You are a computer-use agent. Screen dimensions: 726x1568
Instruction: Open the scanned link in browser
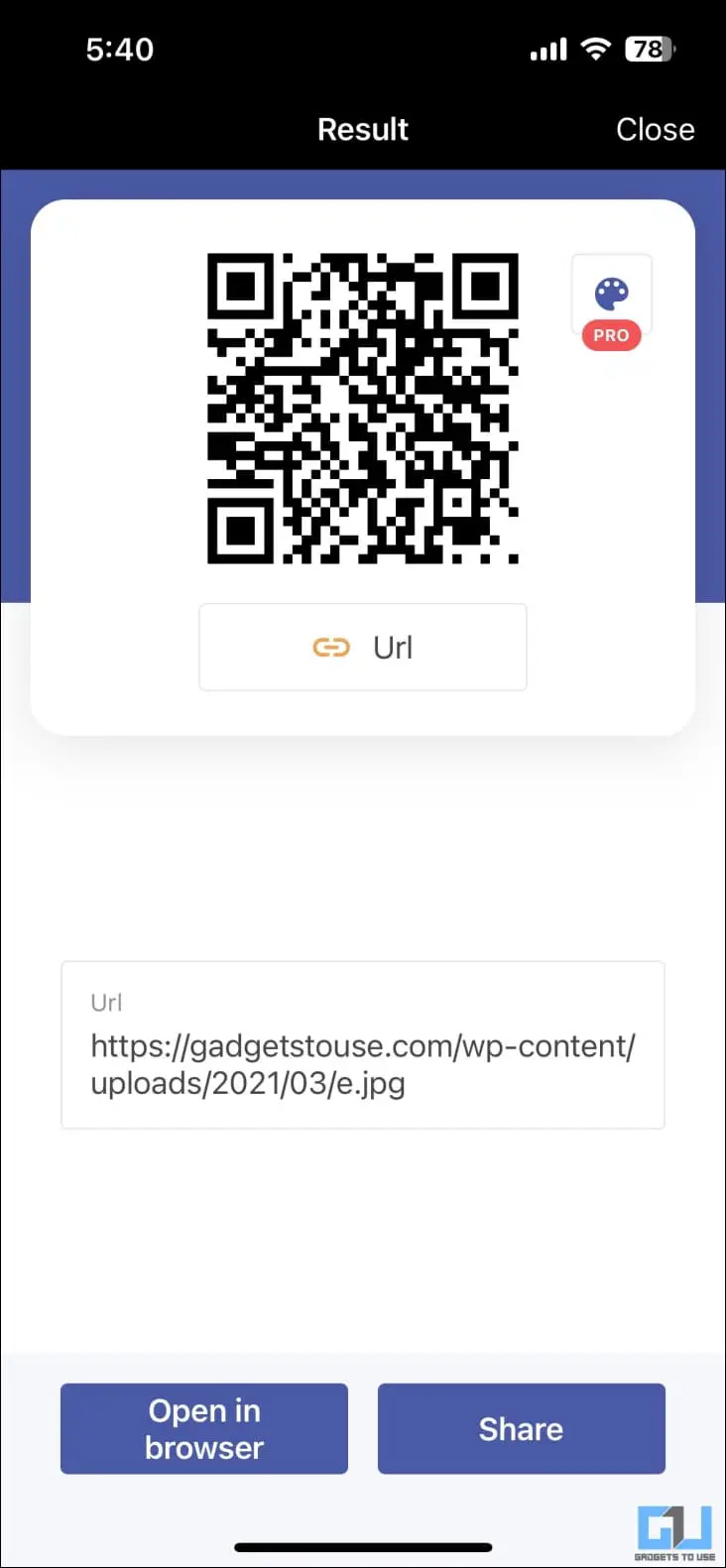(x=204, y=1428)
